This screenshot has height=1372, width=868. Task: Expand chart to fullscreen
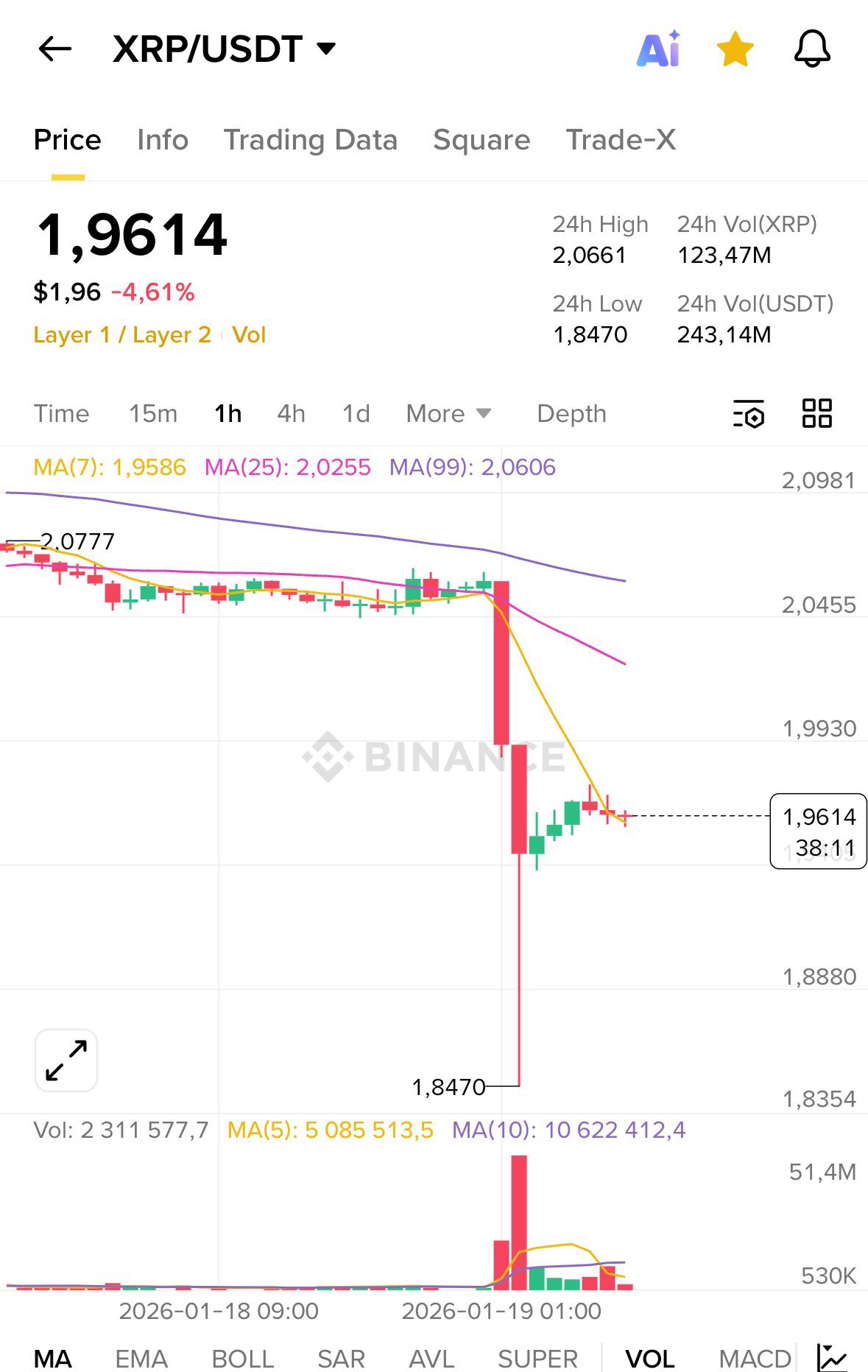[66, 1060]
